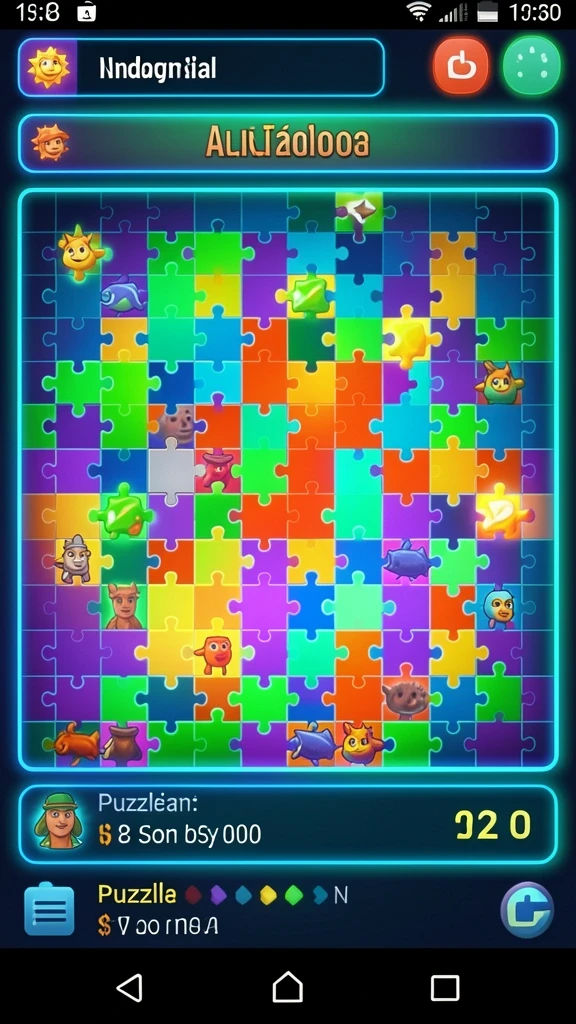Tap the round blue arrow button

pos(527,909)
